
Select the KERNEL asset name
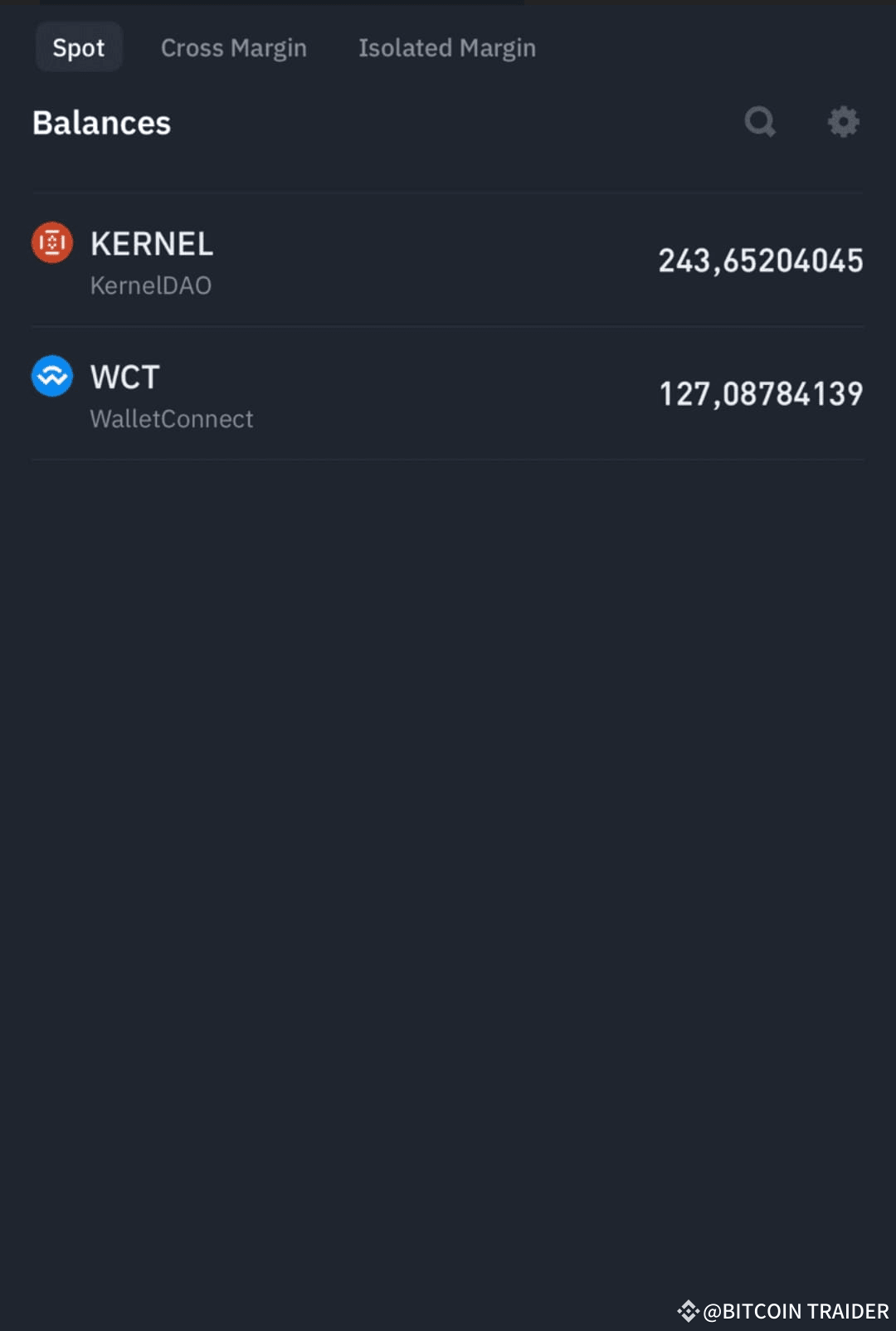tap(151, 242)
